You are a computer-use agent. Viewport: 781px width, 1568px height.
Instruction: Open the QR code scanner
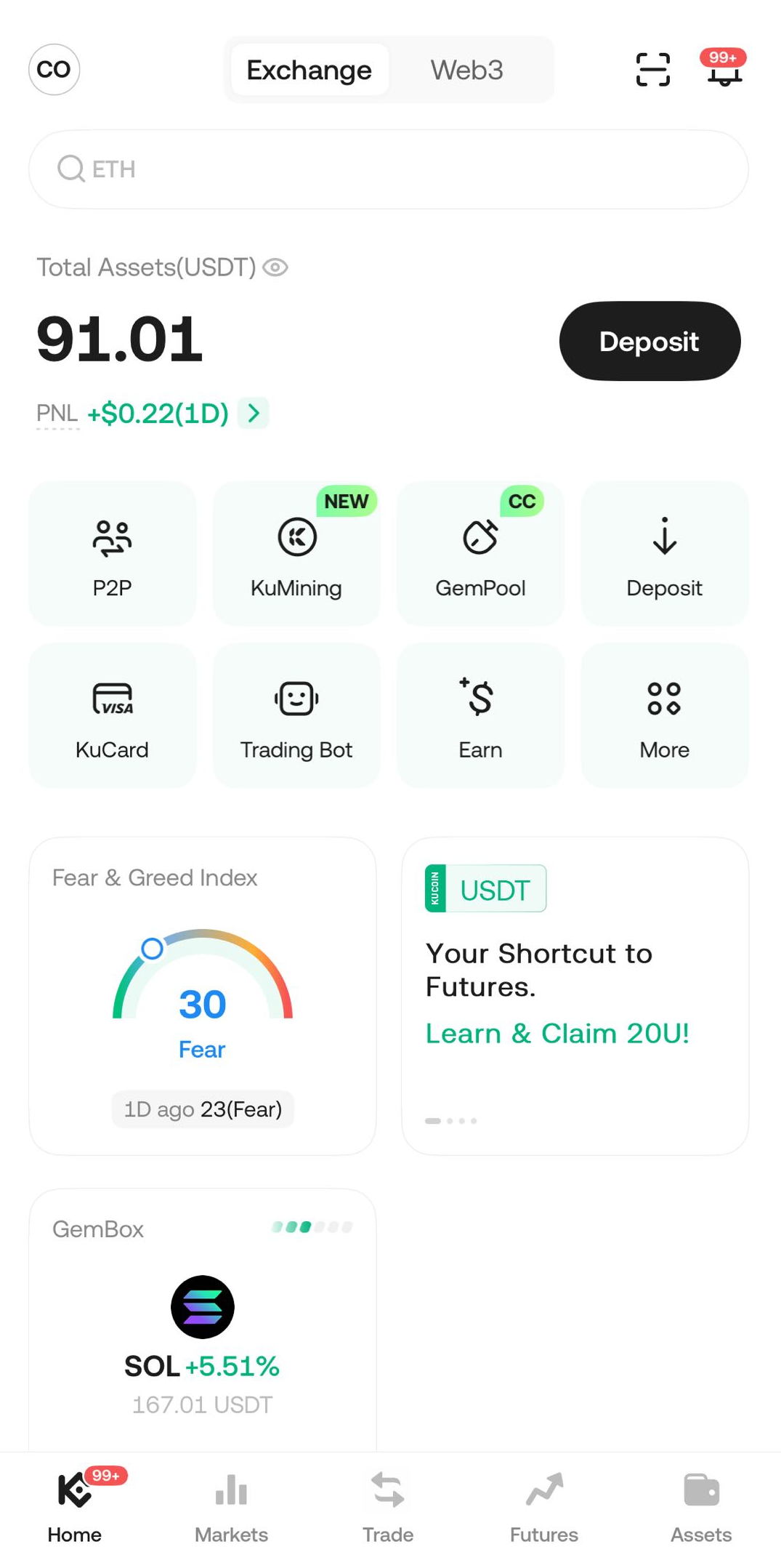coord(652,70)
